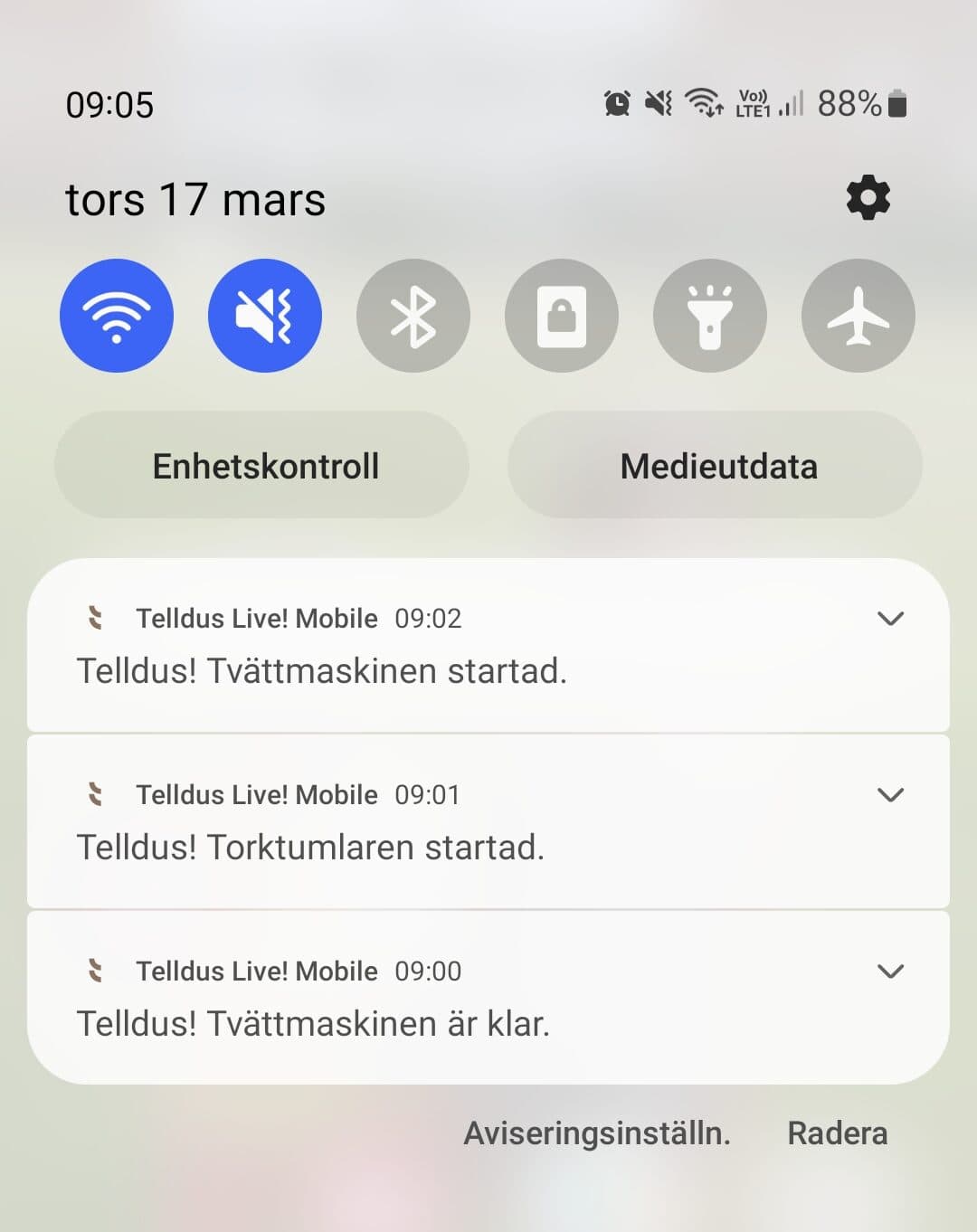977x1232 pixels.
Task: Clear all notifications with Radera
Action: 837,1133
